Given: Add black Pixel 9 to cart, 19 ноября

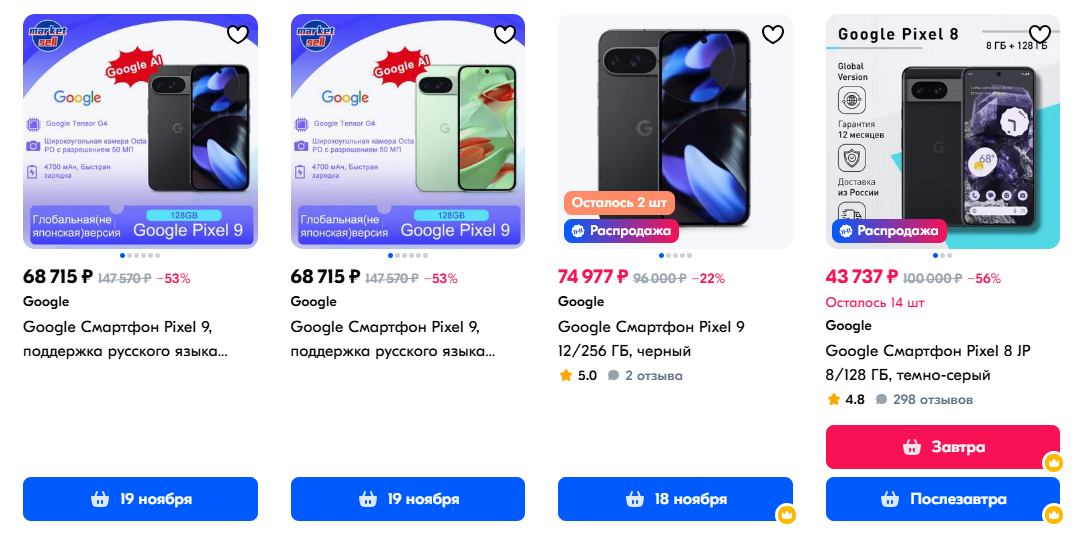Looking at the screenshot, I should [140, 499].
